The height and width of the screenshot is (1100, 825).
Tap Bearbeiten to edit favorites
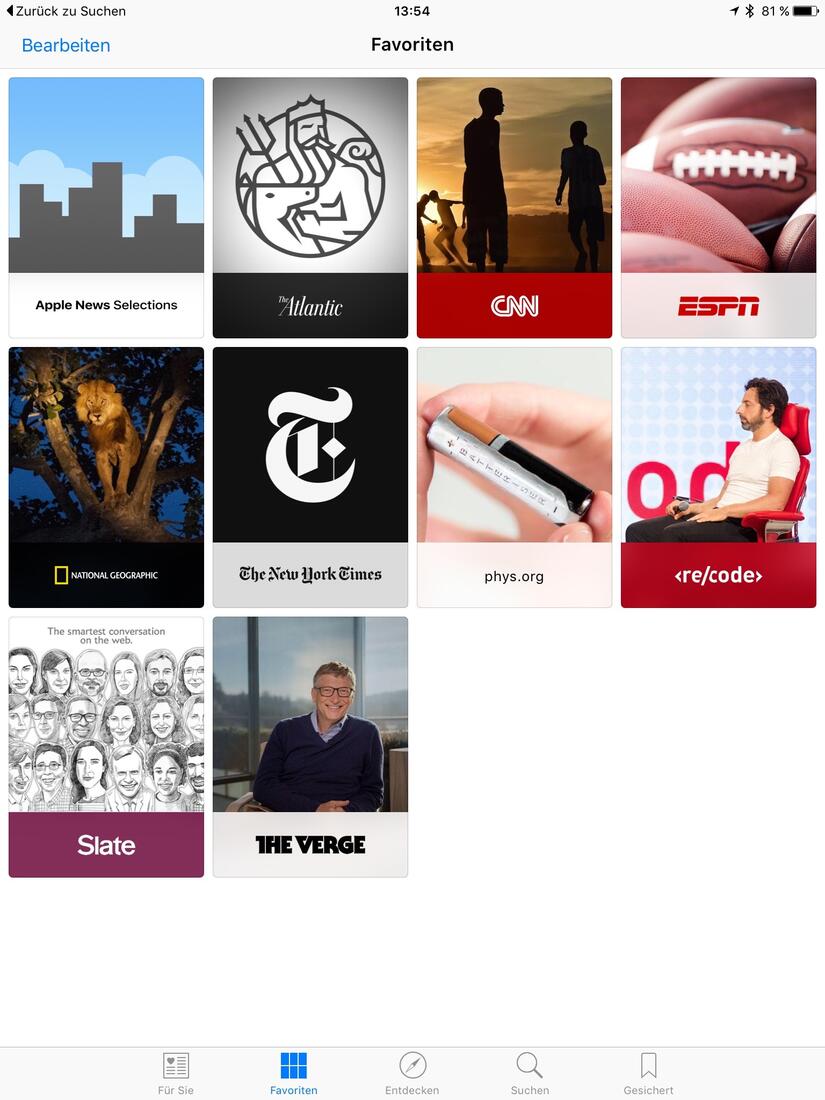pos(66,45)
